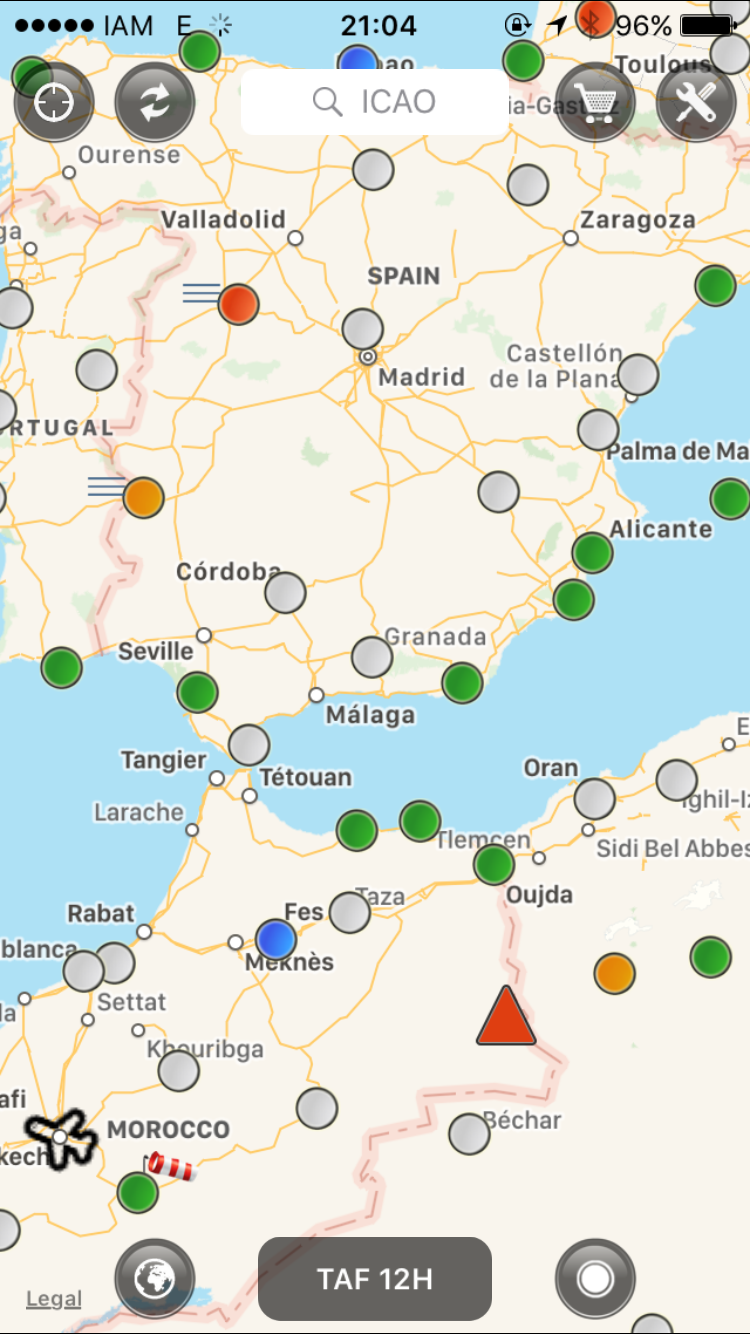Select the red station marker near Valladolid
The image size is (750, 1334).
pyautogui.click(x=239, y=304)
